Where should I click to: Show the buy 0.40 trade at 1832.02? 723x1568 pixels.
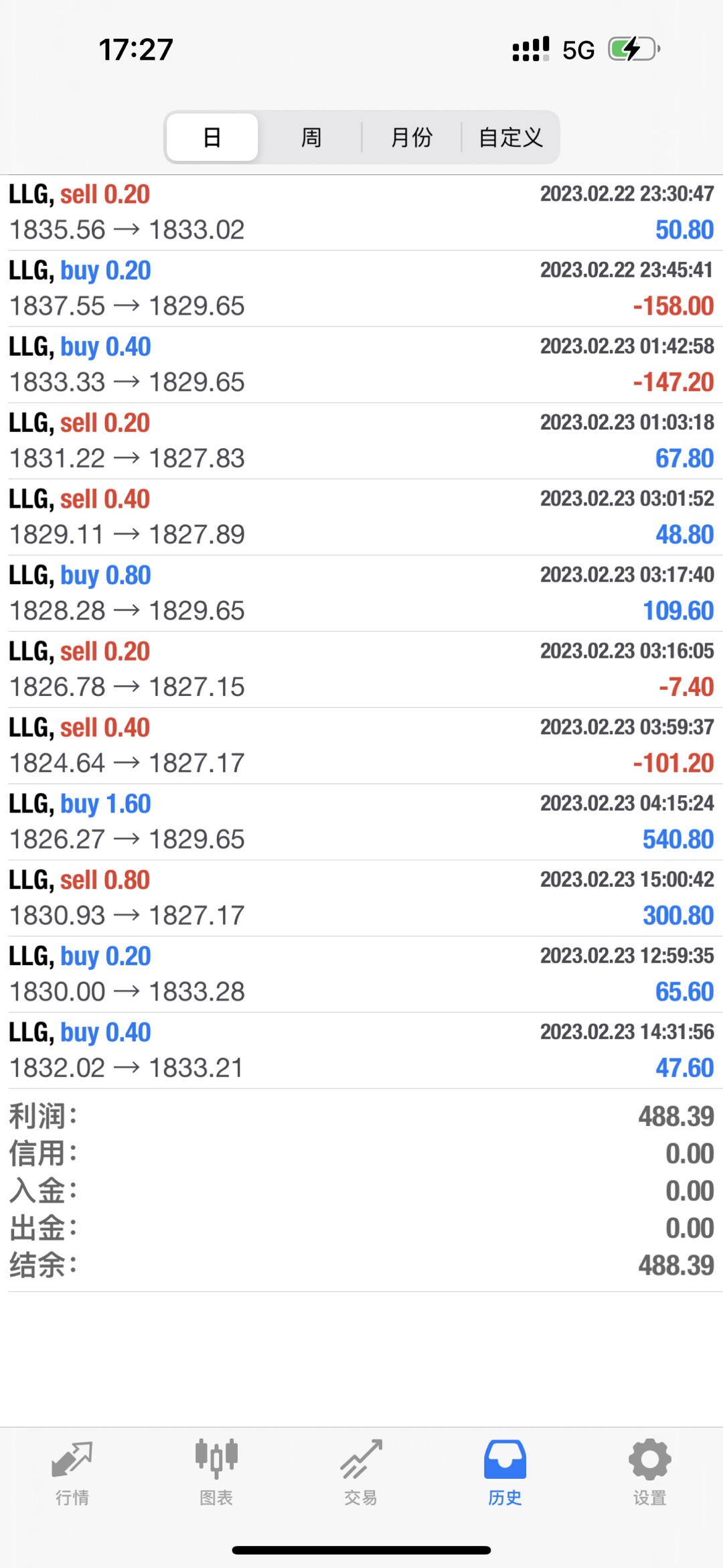click(361, 1050)
